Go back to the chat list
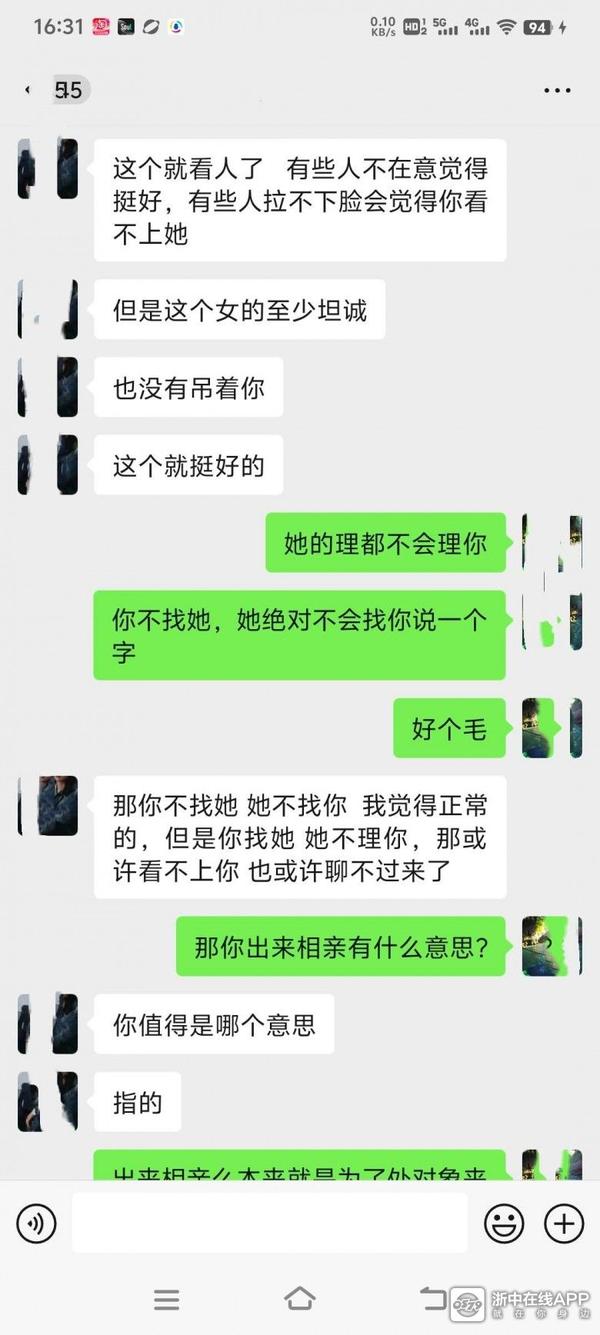 28,91
